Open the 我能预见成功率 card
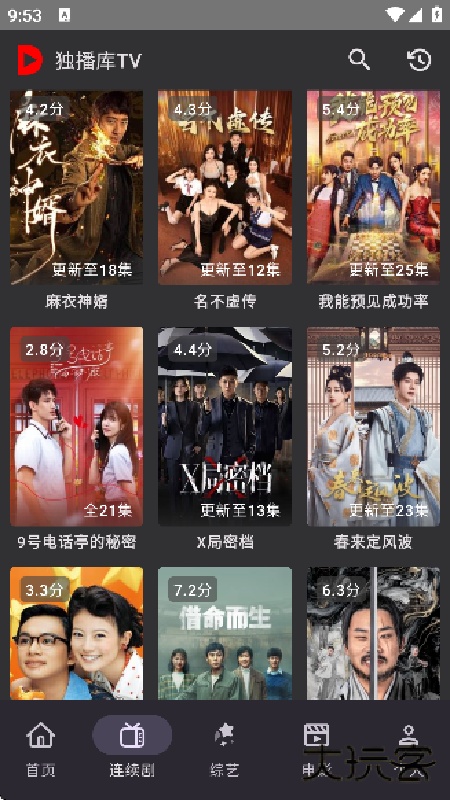 [373, 201]
